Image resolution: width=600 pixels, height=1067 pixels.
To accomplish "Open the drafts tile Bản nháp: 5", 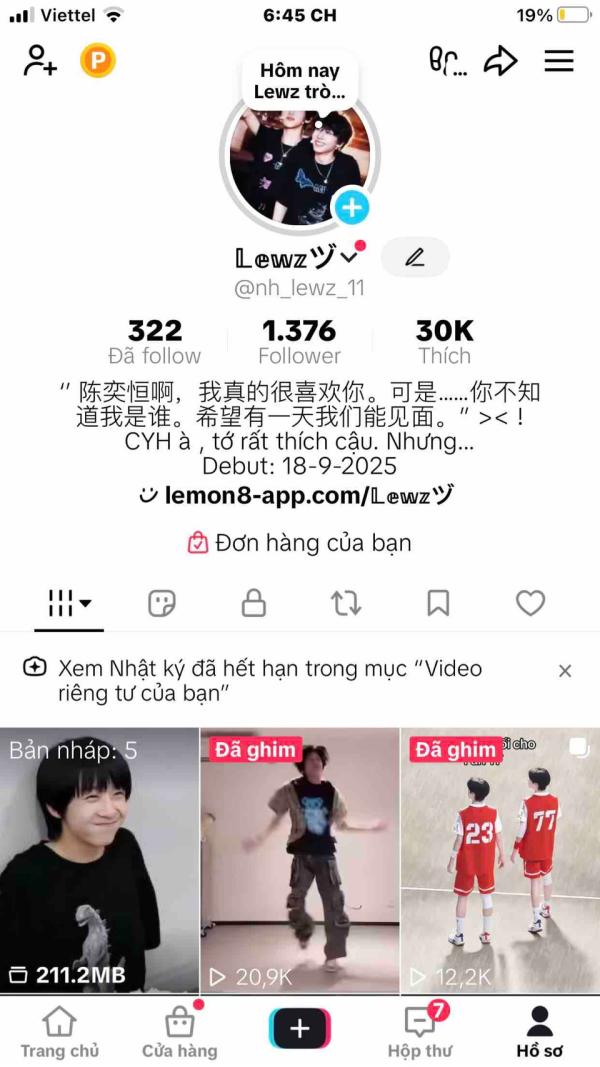I will point(99,860).
